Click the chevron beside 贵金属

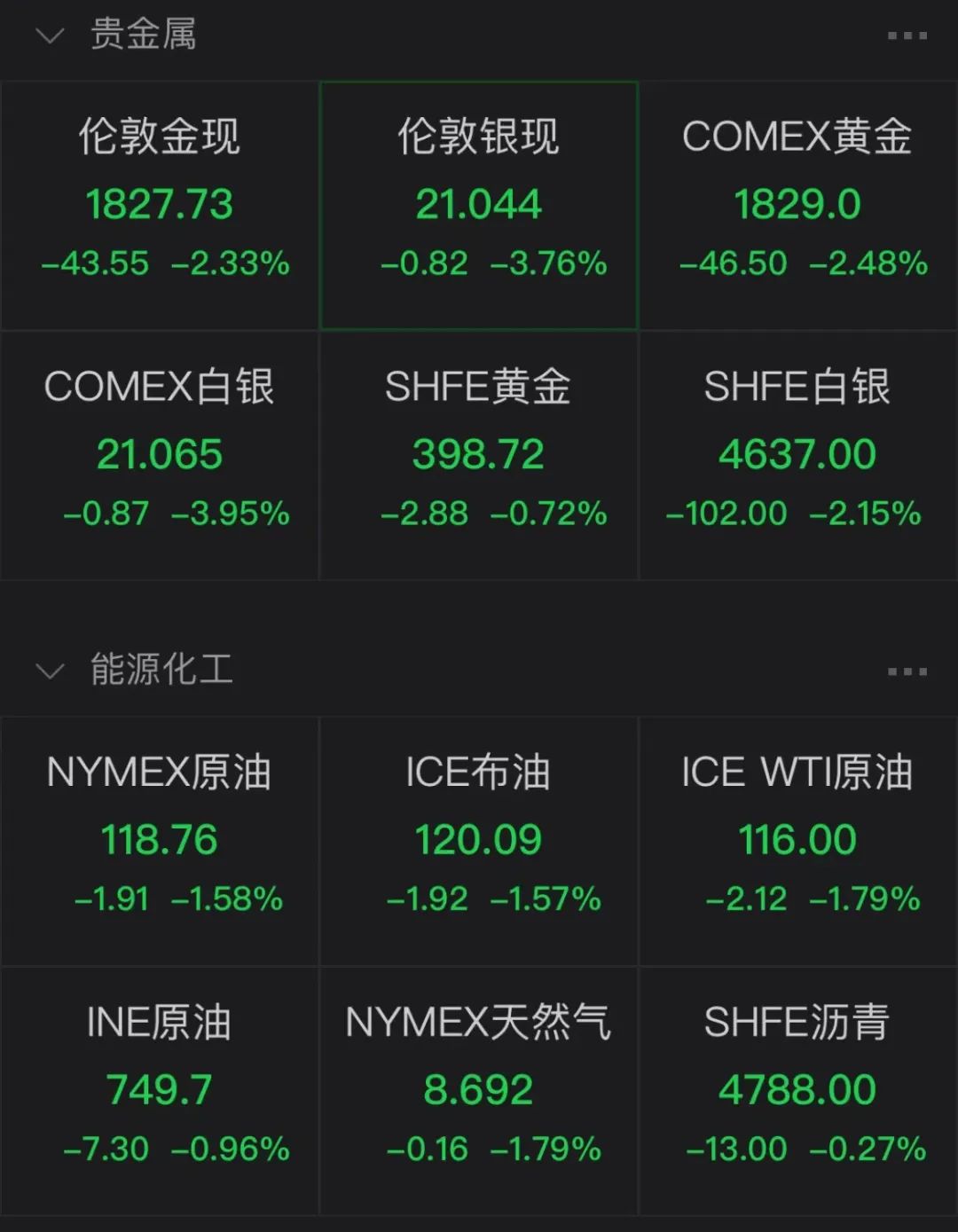coord(51,37)
